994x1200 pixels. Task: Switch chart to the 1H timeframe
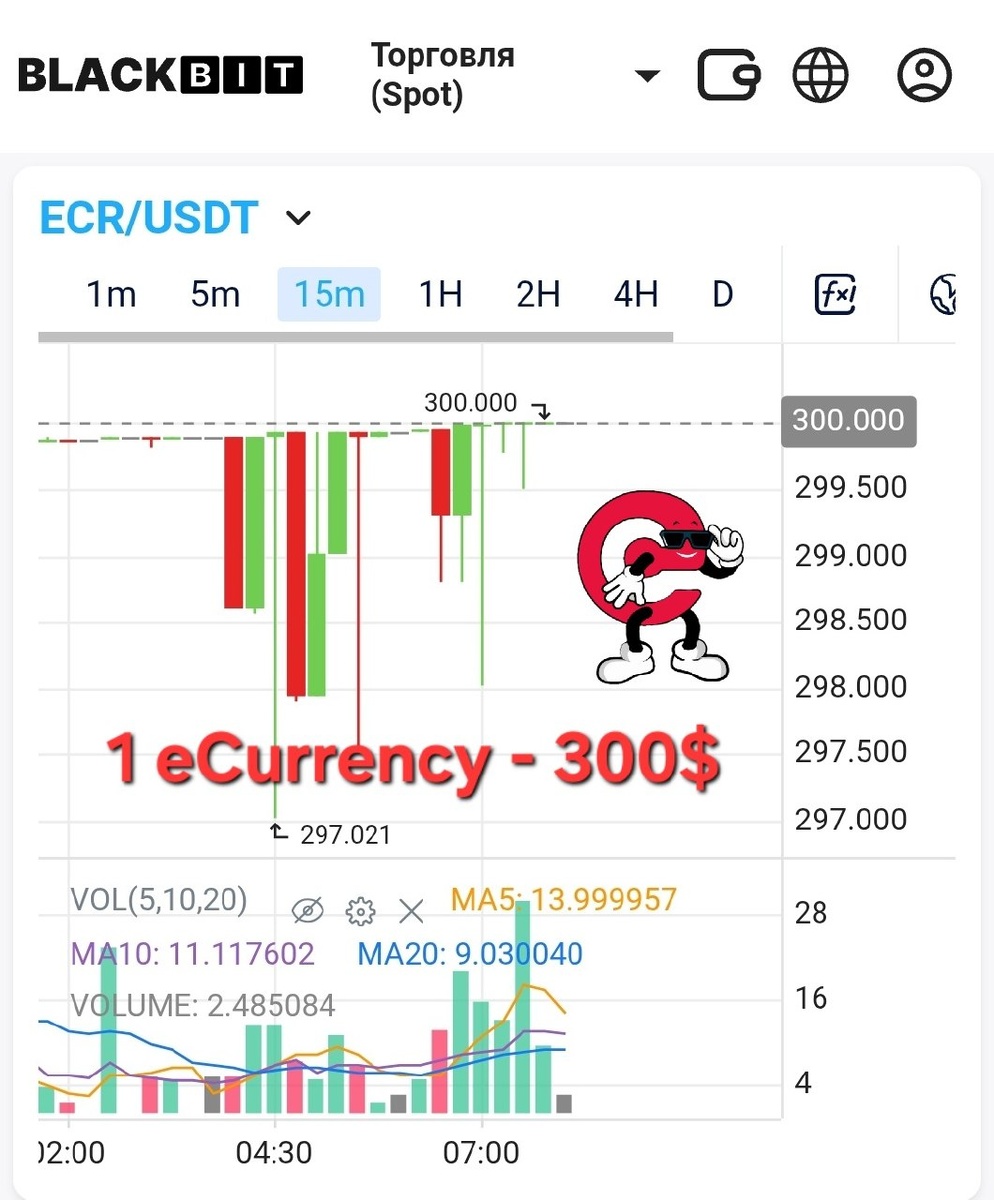pos(440,294)
